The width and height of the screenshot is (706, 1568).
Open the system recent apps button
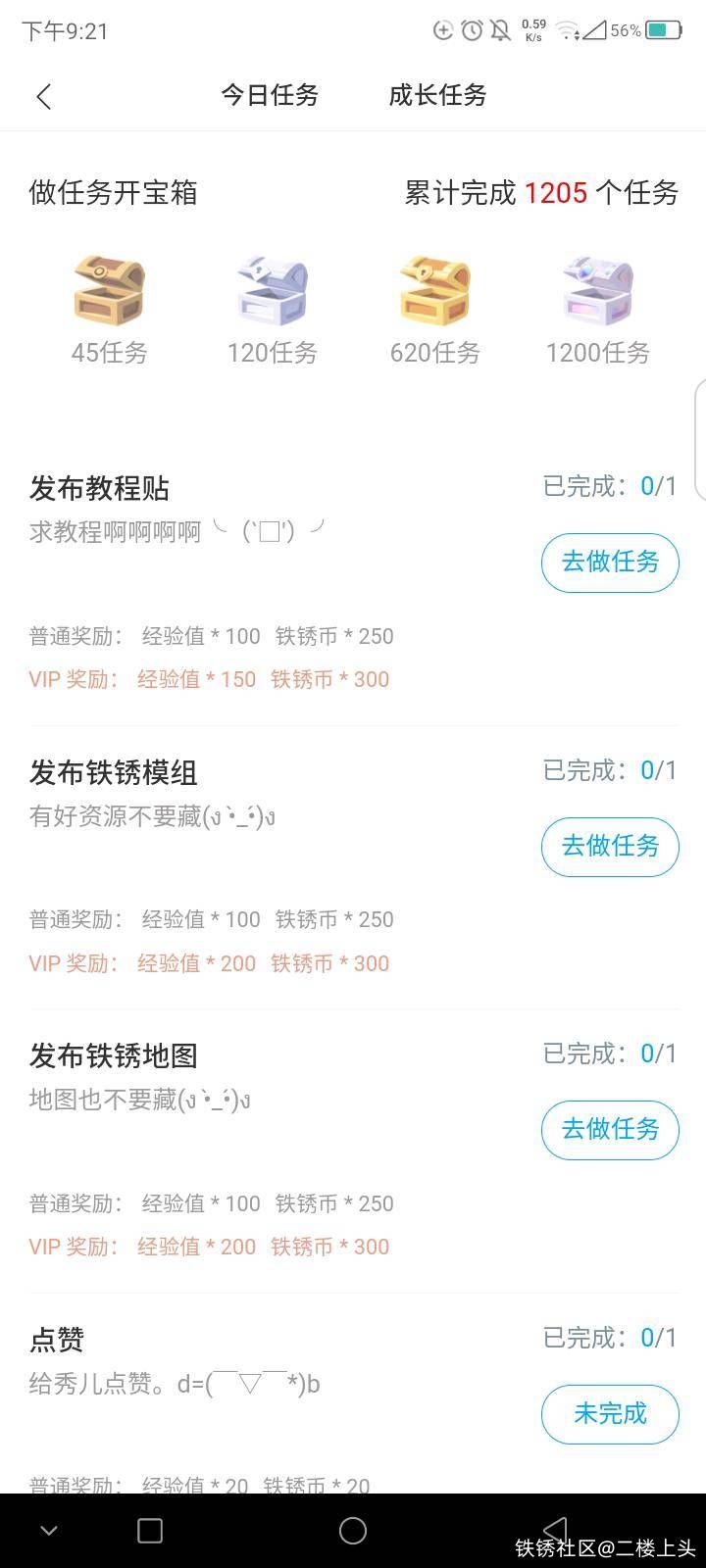pyautogui.click(x=150, y=1531)
